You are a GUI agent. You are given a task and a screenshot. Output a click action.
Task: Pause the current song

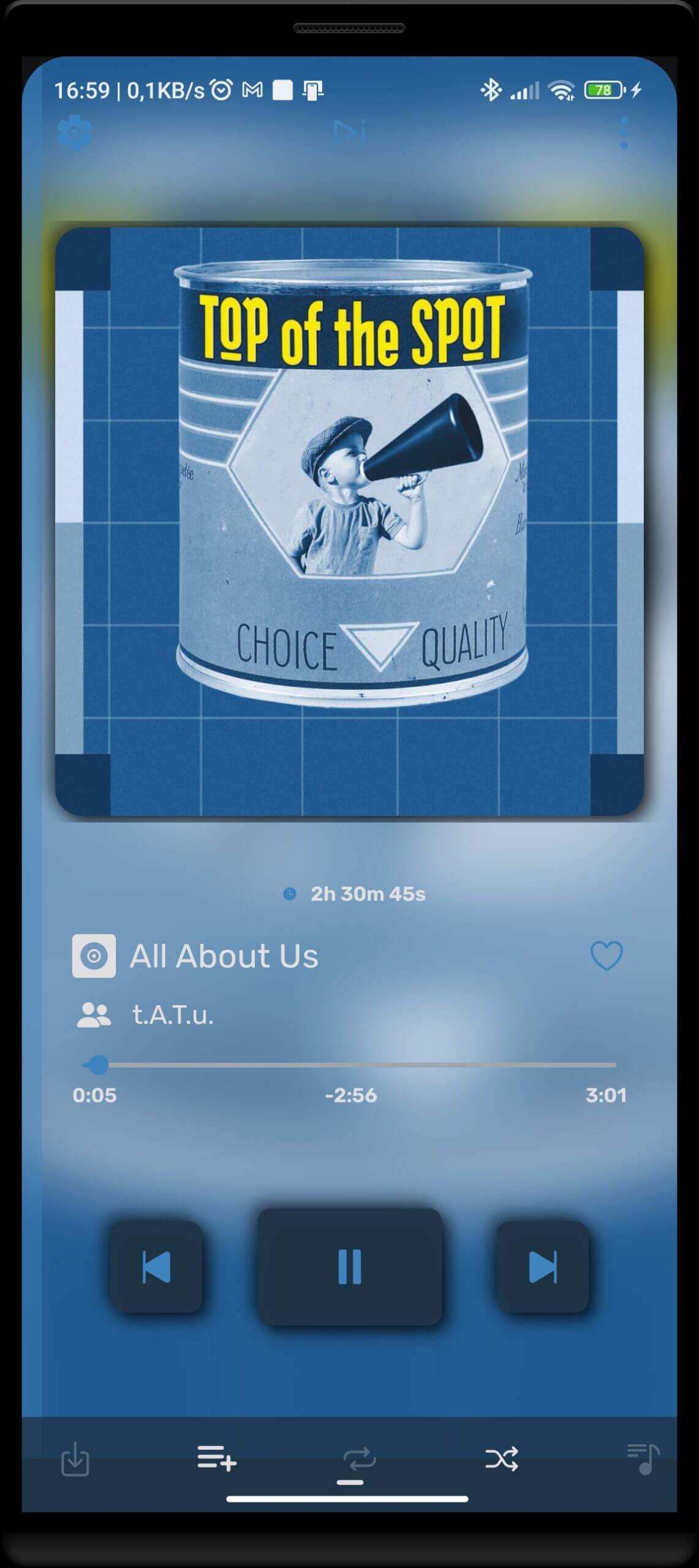349,1266
